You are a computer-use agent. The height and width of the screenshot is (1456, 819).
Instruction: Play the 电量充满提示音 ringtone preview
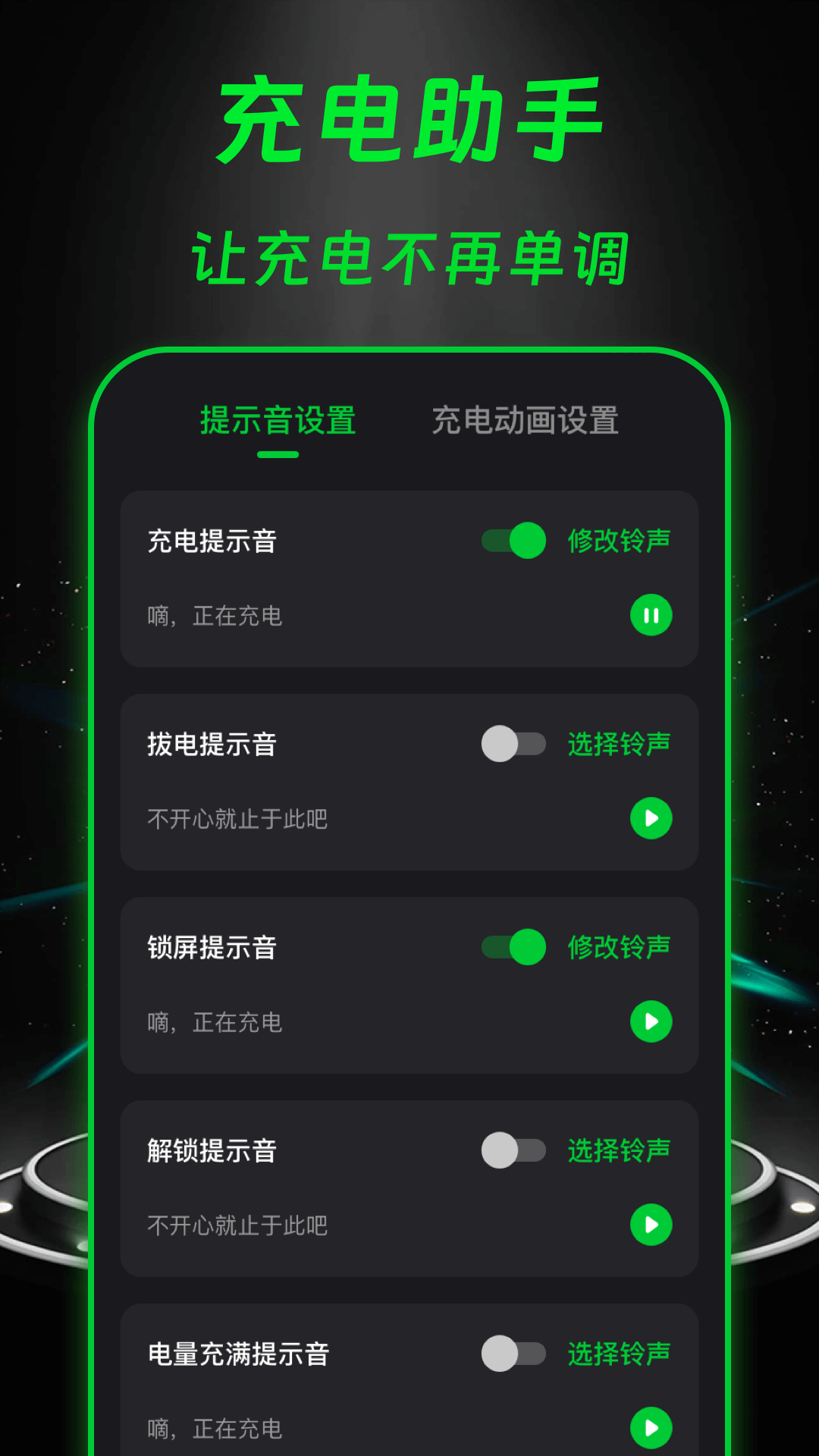[x=651, y=1427]
